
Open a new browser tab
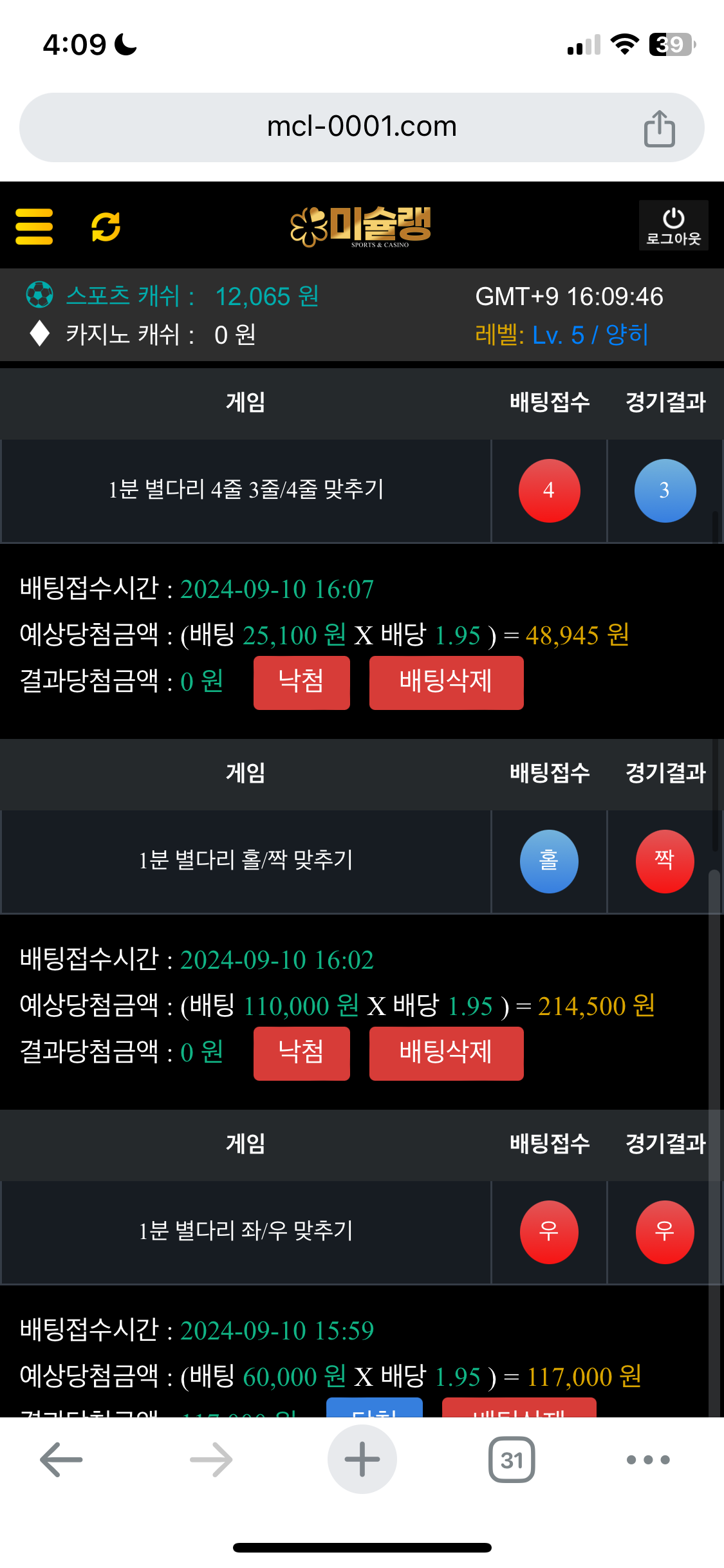[x=362, y=1459]
